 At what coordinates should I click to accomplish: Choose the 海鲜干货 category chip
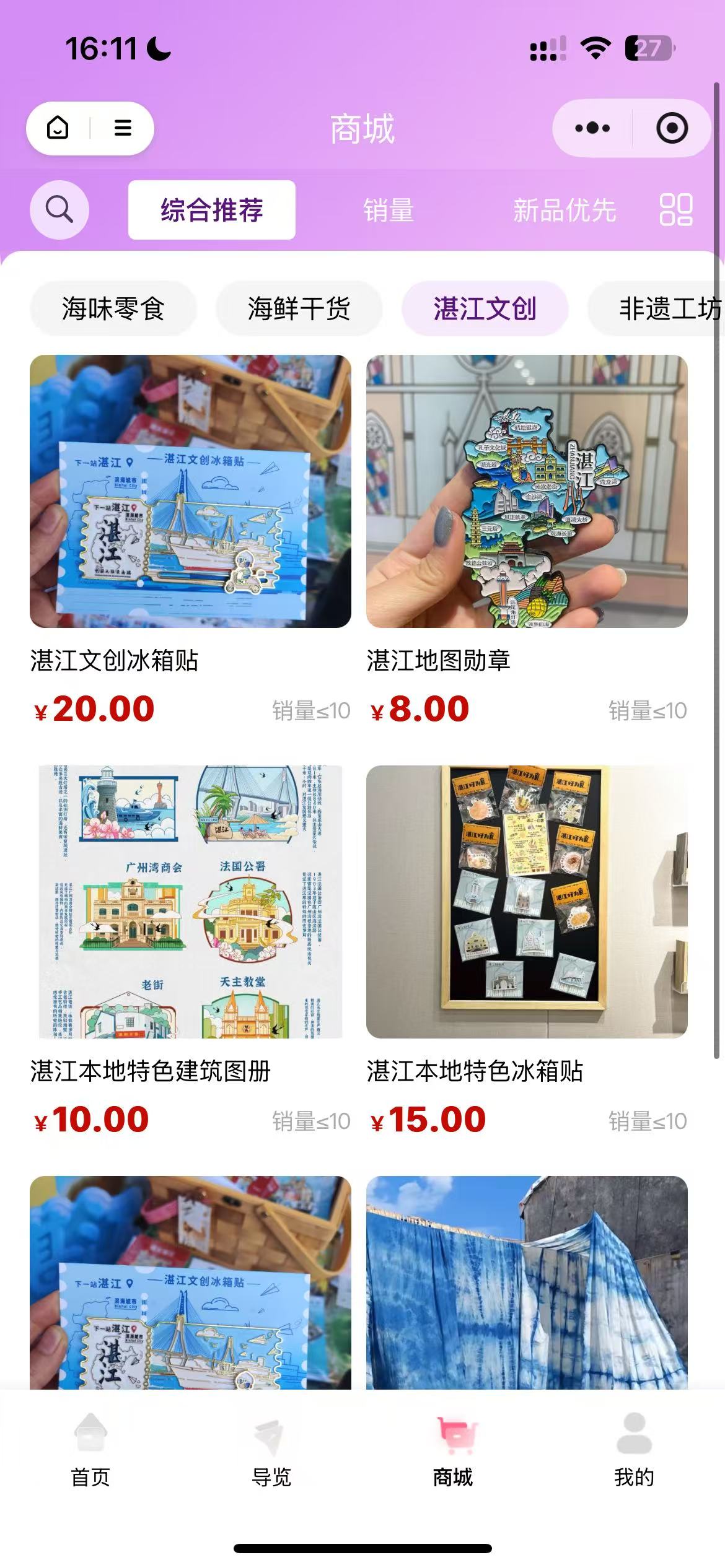pyautogui.click(x=299, y=308)
